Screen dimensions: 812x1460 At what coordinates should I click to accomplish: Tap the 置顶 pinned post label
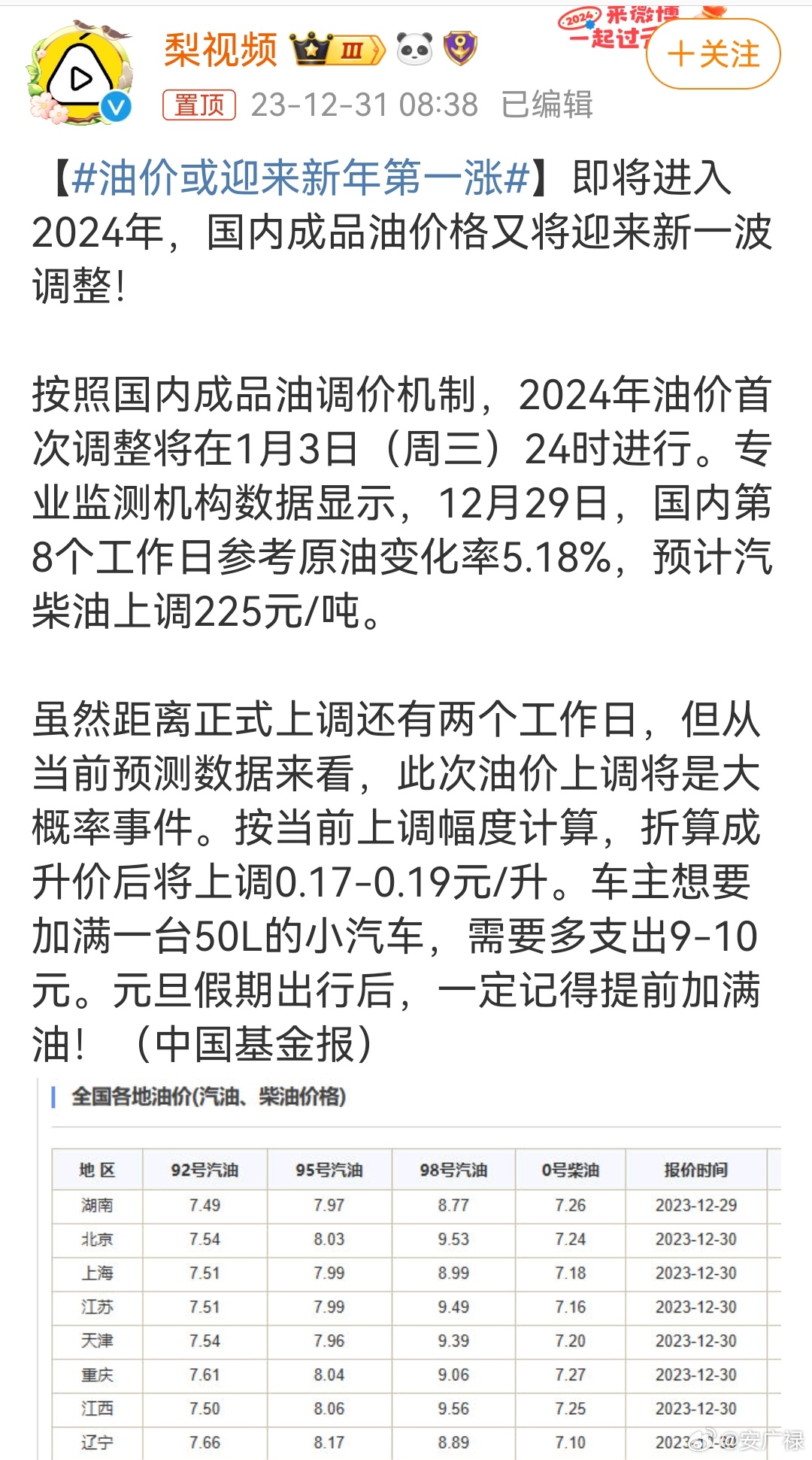tap(198, 105)
